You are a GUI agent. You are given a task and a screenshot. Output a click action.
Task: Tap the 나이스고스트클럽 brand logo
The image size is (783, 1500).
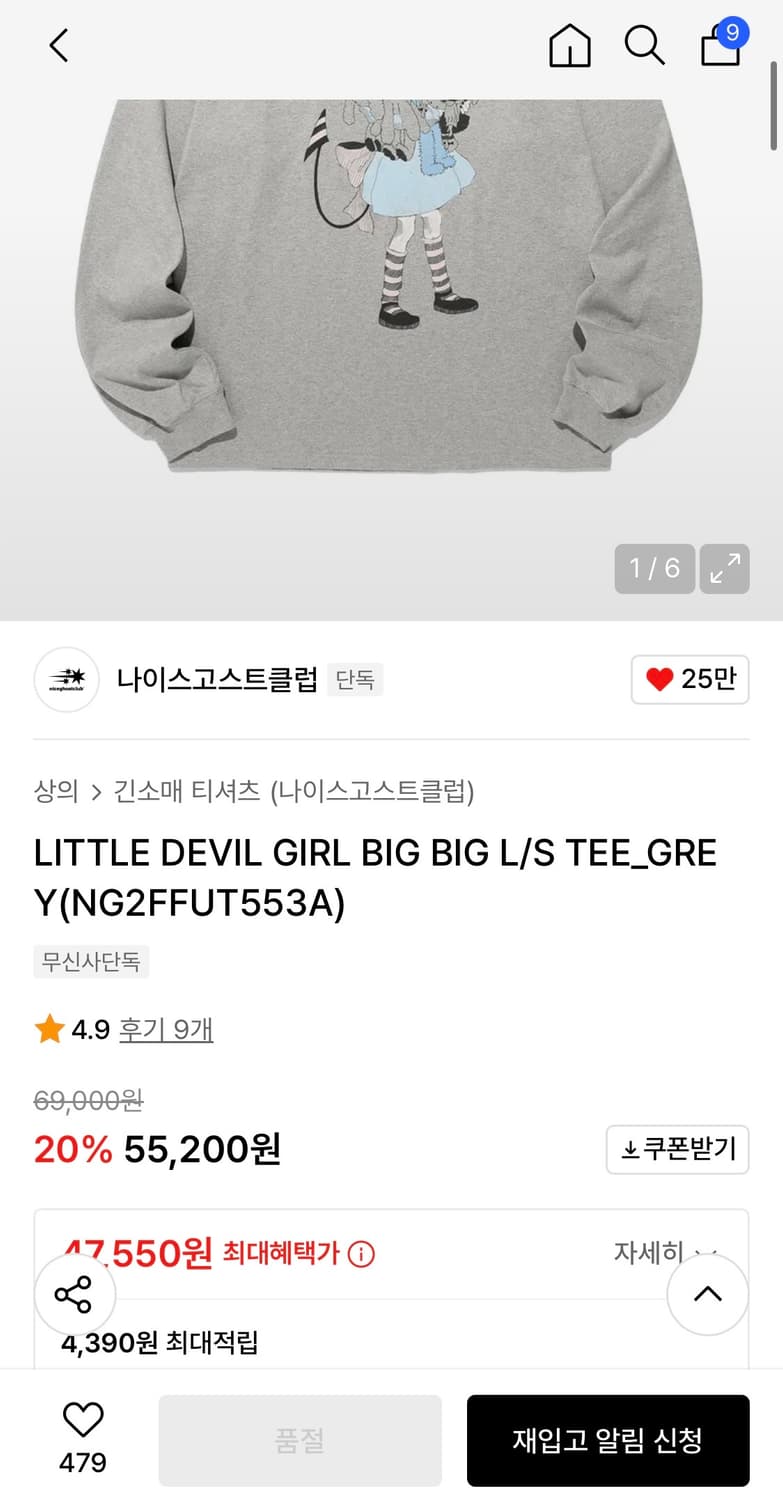point(66,679)
